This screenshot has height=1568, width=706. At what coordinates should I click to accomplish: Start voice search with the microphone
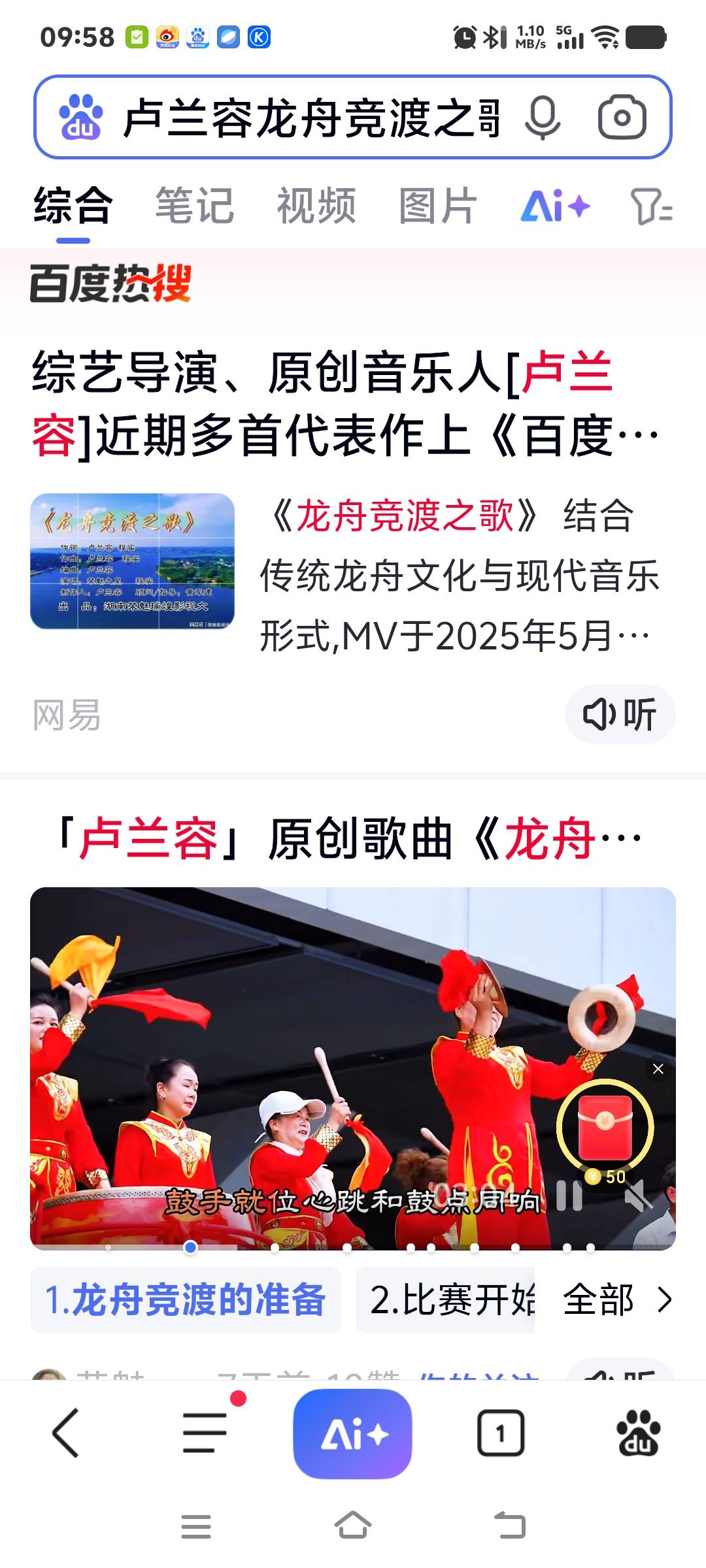click(x=543, y=118)
